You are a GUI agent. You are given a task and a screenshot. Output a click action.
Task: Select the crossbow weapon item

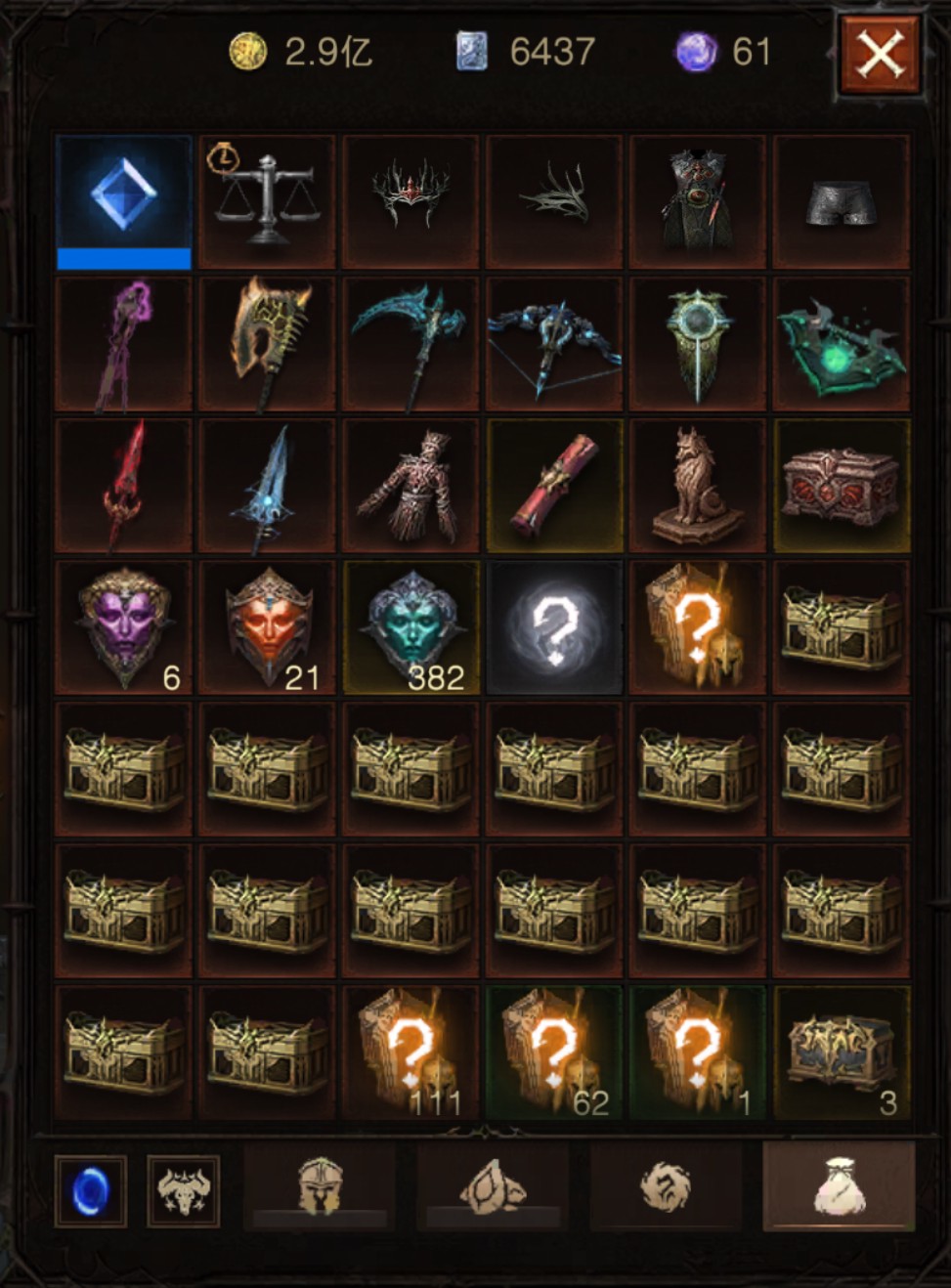[x=553, y=344]
